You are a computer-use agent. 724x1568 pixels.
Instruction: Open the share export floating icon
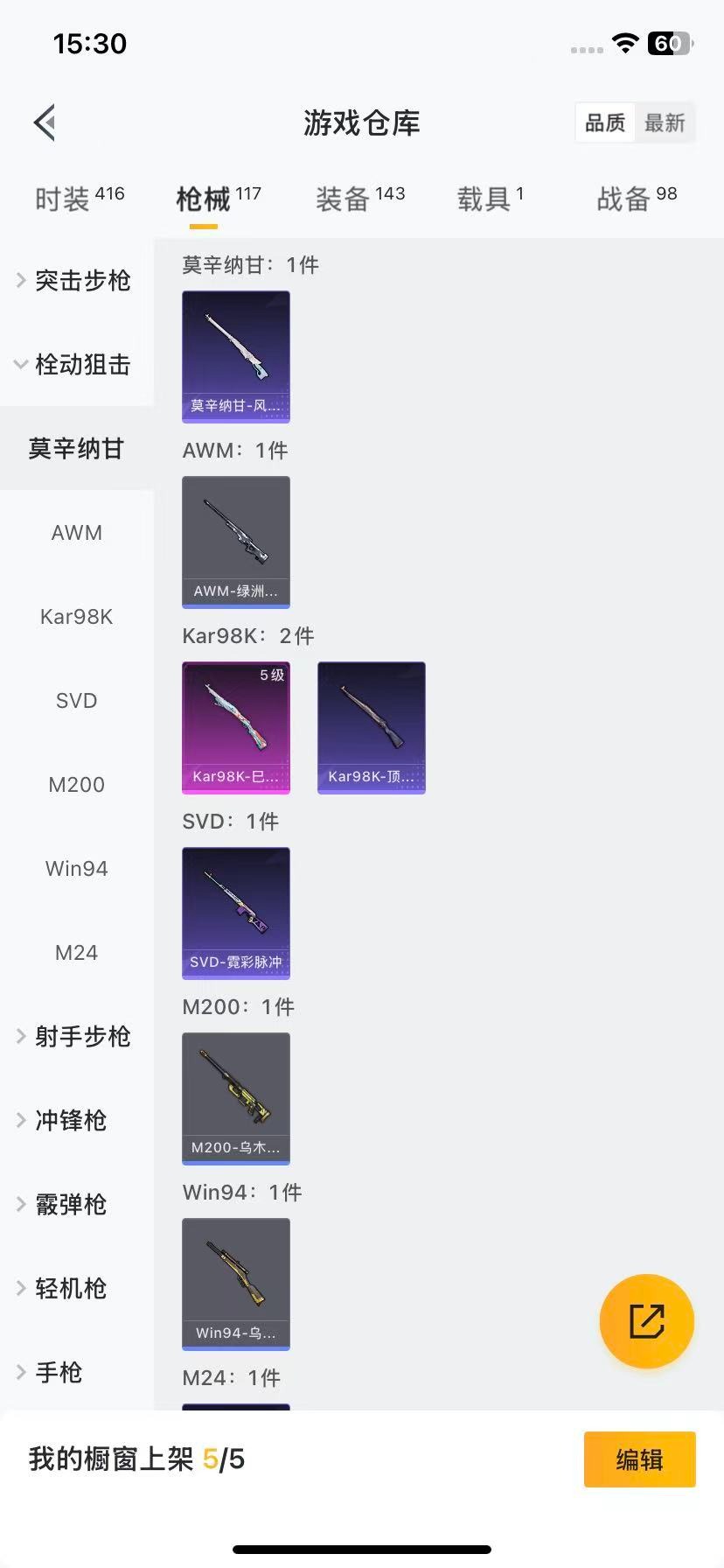[x=646, y=1321]
